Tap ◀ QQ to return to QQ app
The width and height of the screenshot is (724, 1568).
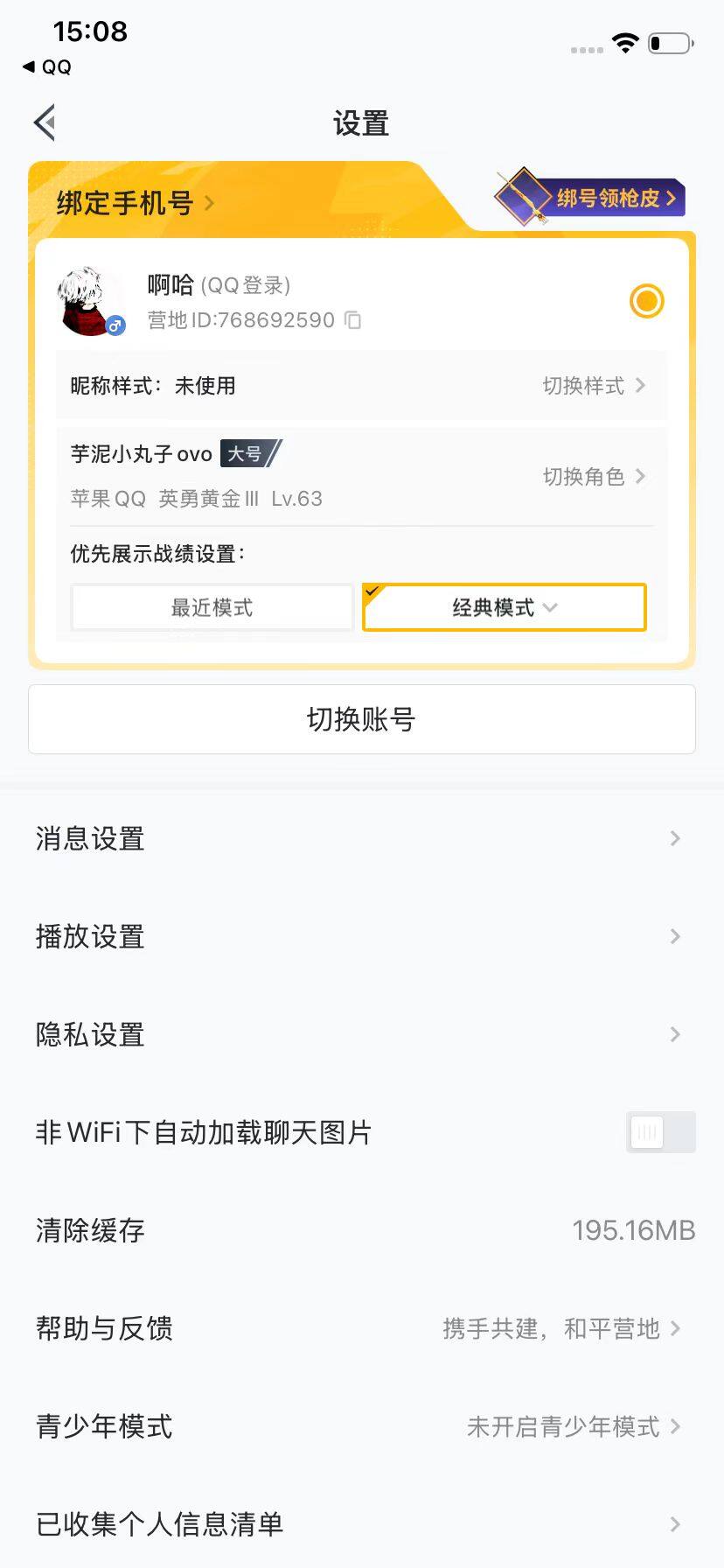42,66
